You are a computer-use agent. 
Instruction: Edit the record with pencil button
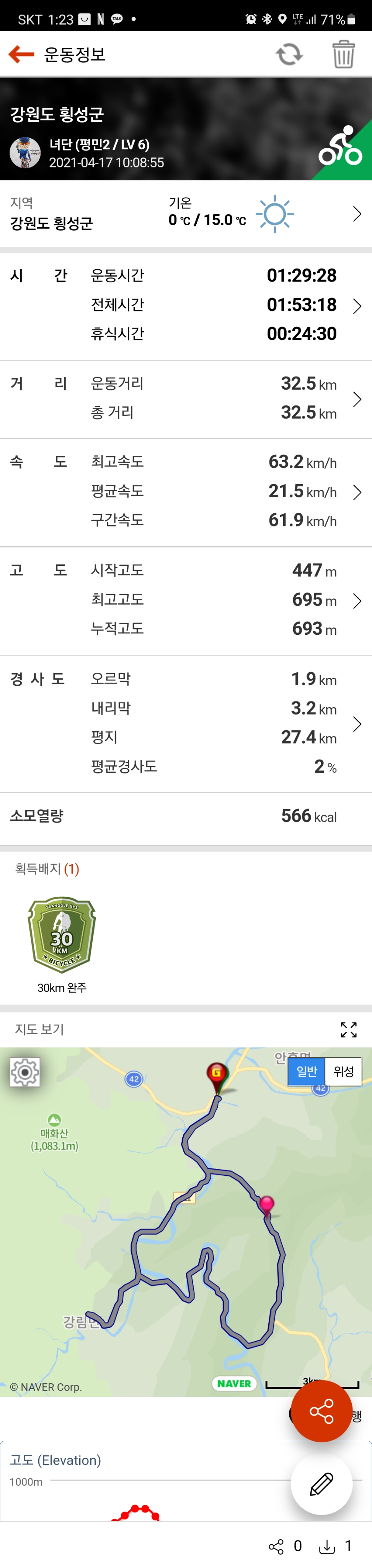pos(321,1484)
